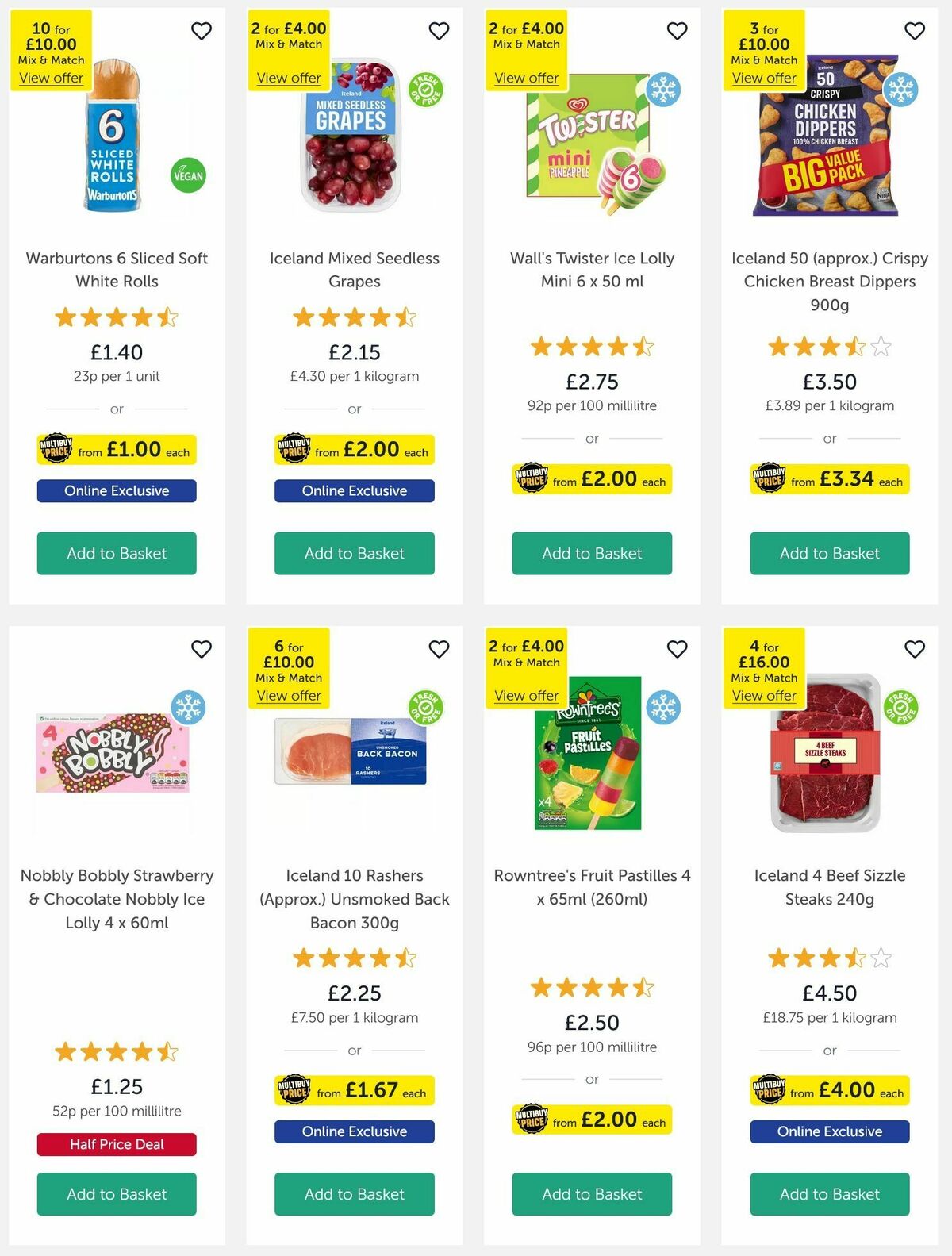View the 2 for £4 Fruit Pastilles offer
Image resolution: width=952 pixels, height=1256 pixels.
pos(526,695)
